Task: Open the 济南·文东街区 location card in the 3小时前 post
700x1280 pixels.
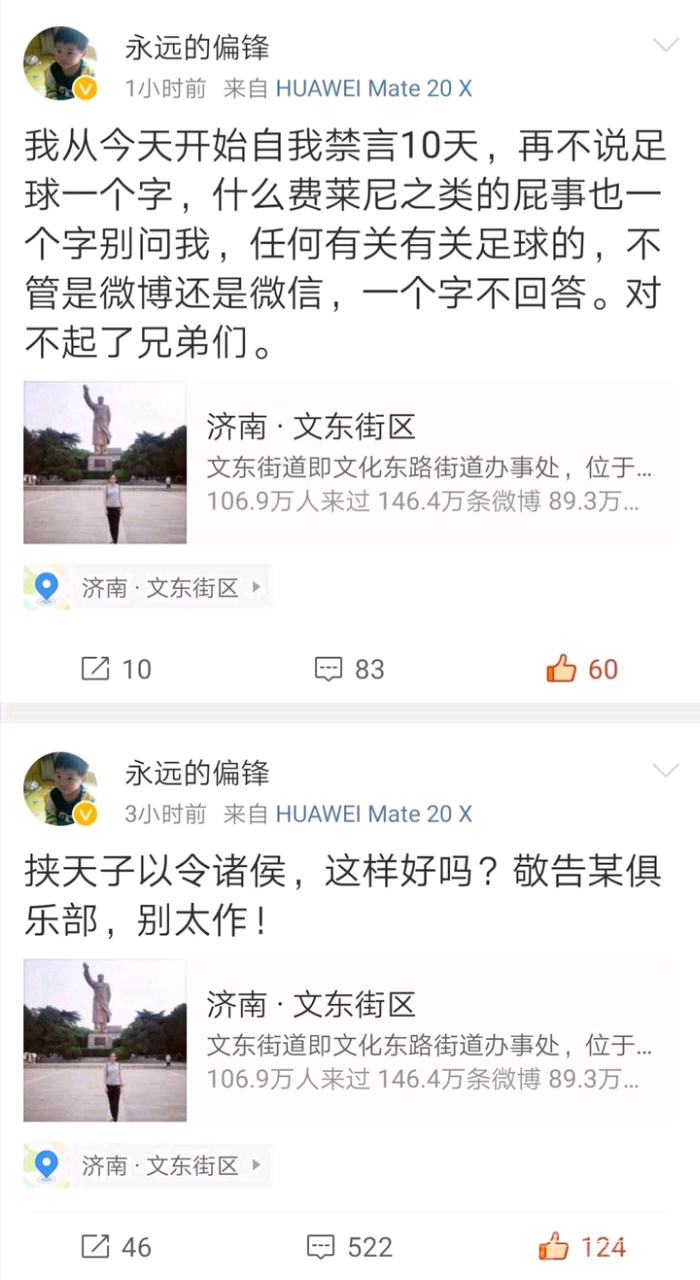Action: point(346,1040)
